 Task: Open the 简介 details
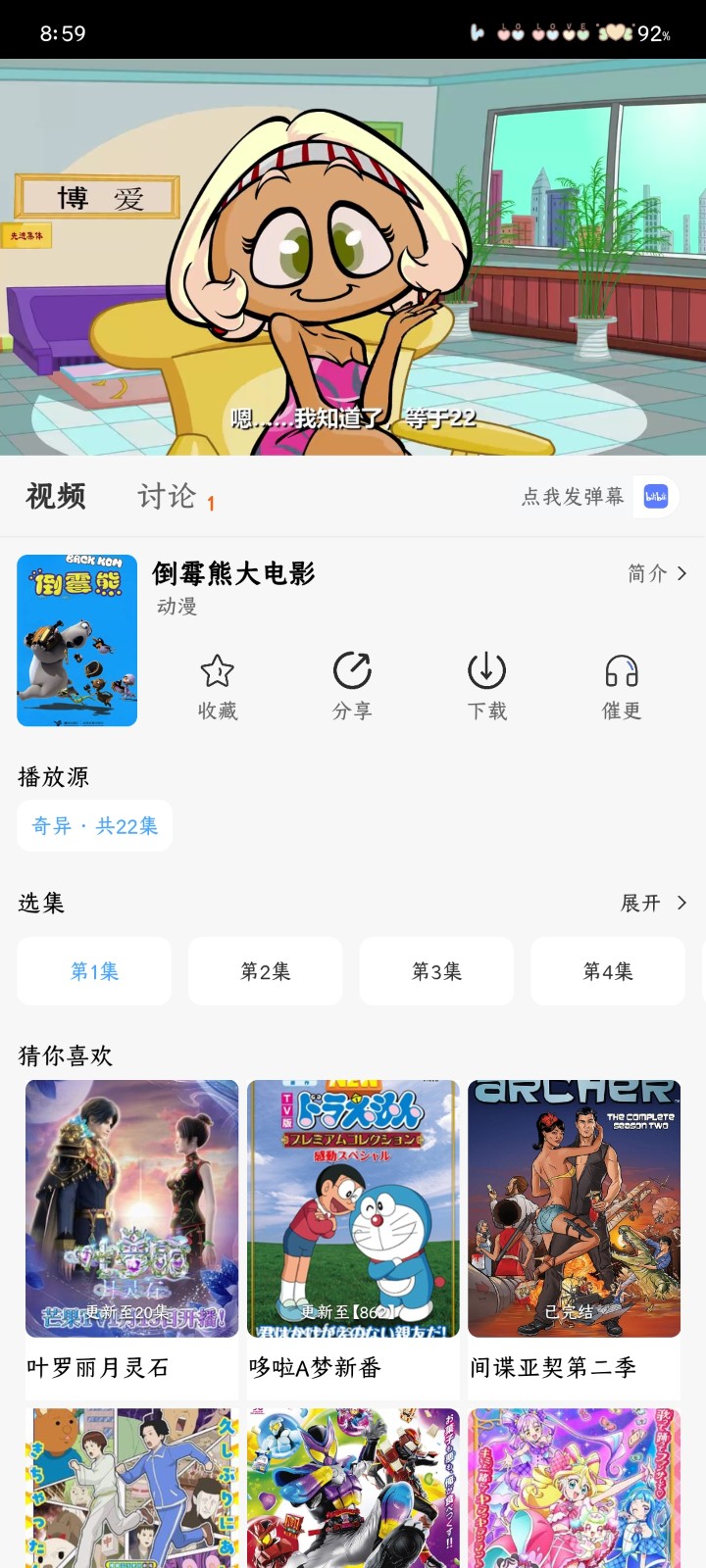(x=657, y=573)
